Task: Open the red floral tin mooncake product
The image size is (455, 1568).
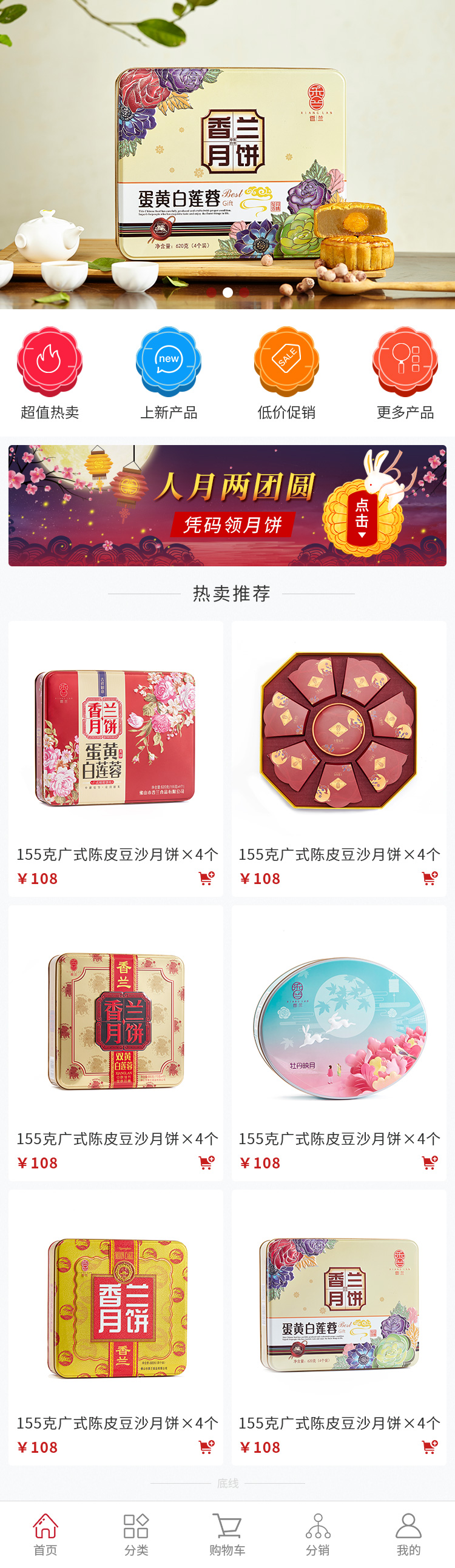Action: (115, 738)
